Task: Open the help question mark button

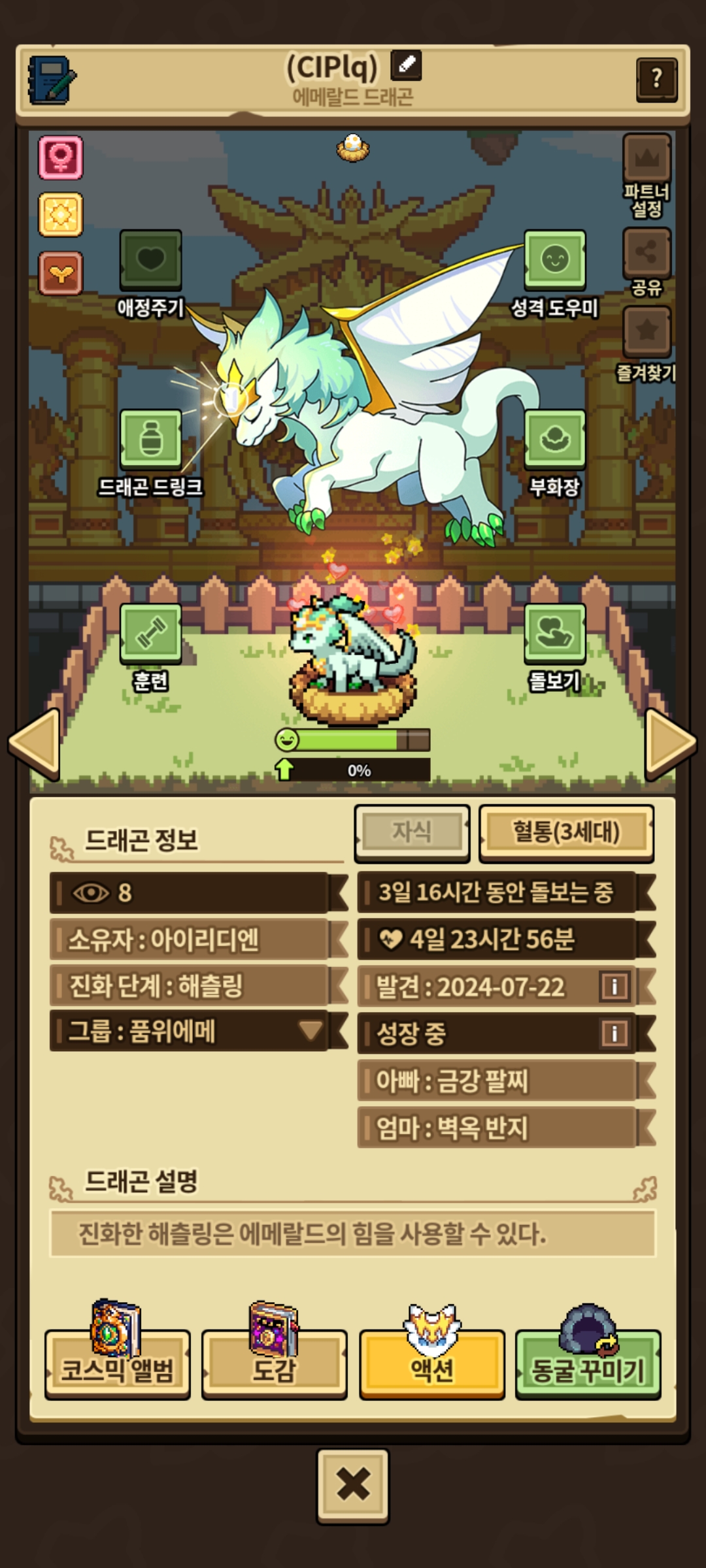Action: (656, 79)
